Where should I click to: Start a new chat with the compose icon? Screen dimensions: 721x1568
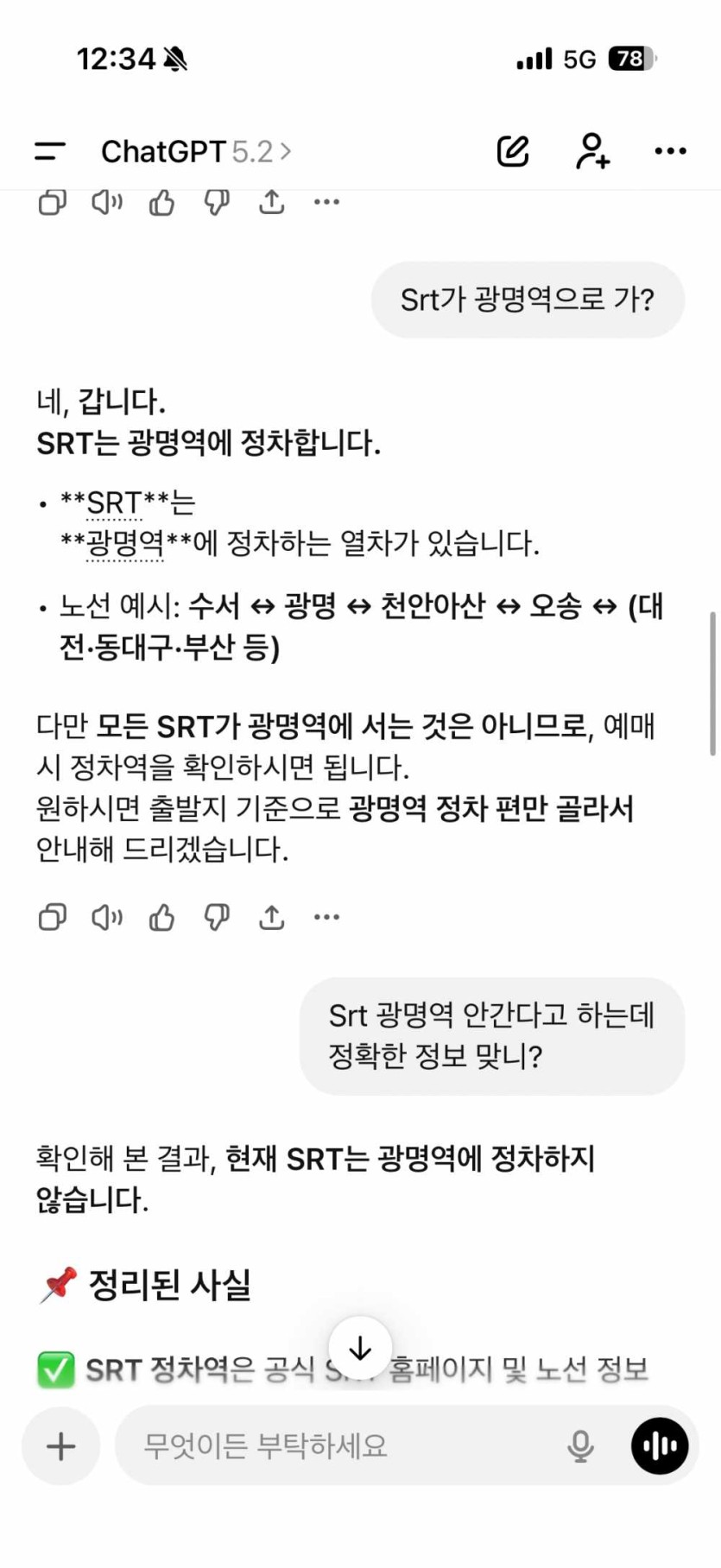pos(512,149)
